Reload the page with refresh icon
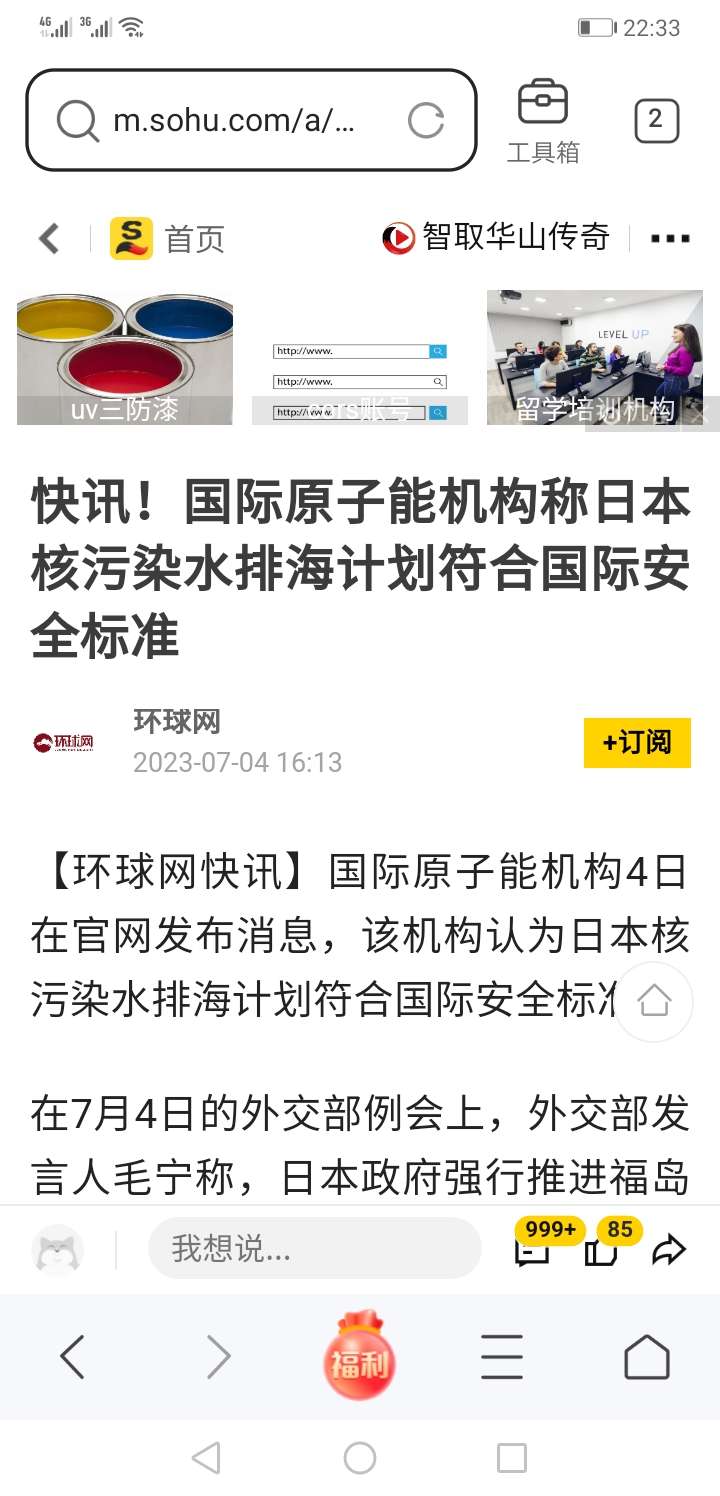Screen dimensions: 720x1496 [426, 121]
